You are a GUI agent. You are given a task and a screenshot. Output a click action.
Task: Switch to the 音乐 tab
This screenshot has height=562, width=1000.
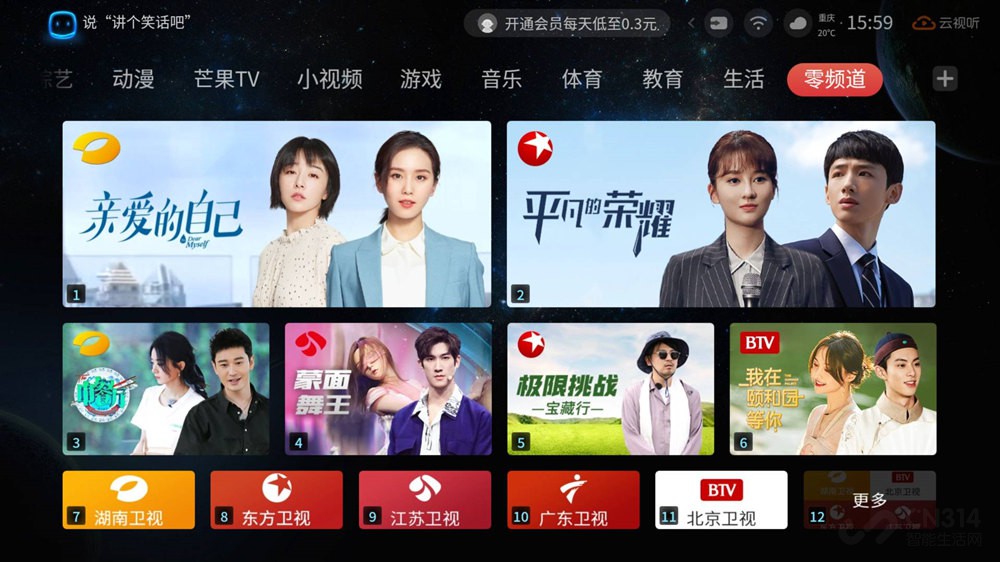[501, 79]
